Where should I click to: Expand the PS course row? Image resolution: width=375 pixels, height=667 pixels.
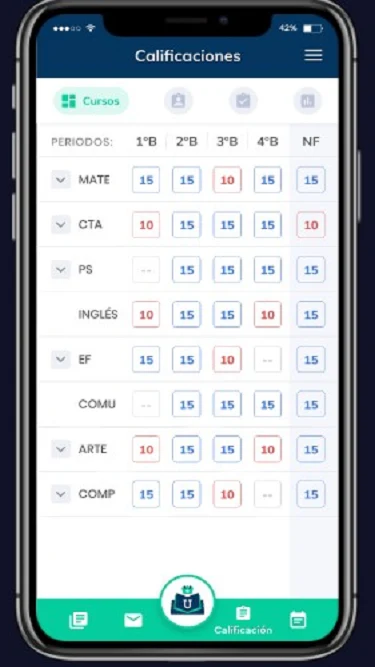(x=61, y=269)
